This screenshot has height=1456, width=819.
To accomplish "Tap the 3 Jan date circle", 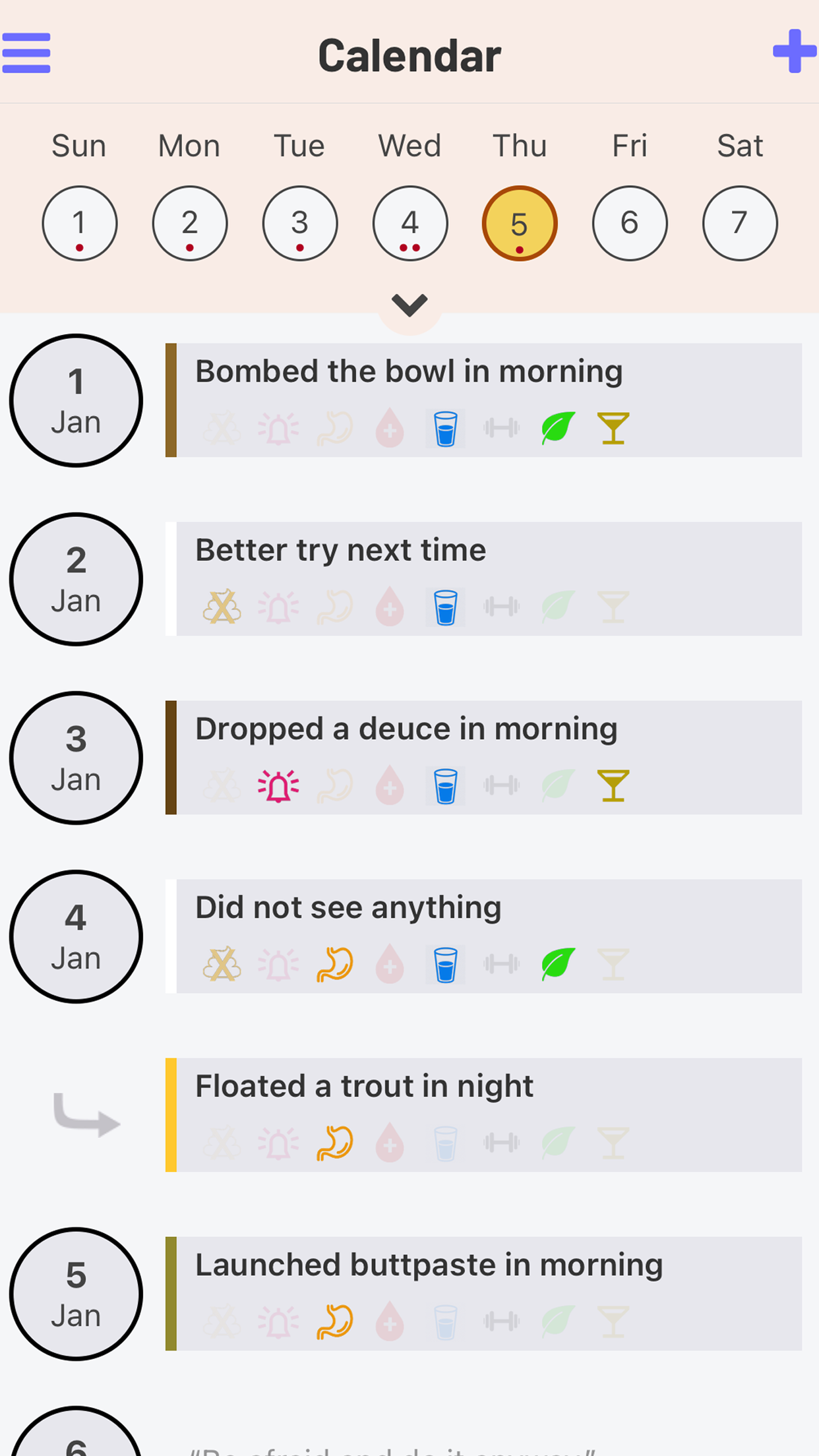I will [76, 758].
